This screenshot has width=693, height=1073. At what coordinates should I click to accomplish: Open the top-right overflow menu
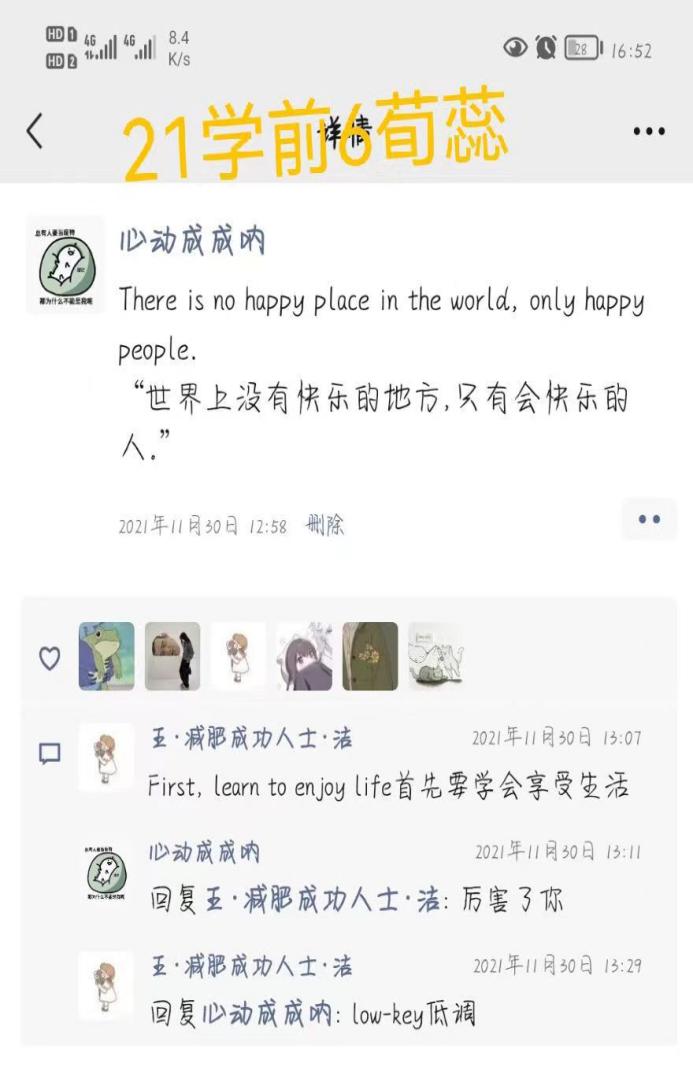(x=649, y=131)
